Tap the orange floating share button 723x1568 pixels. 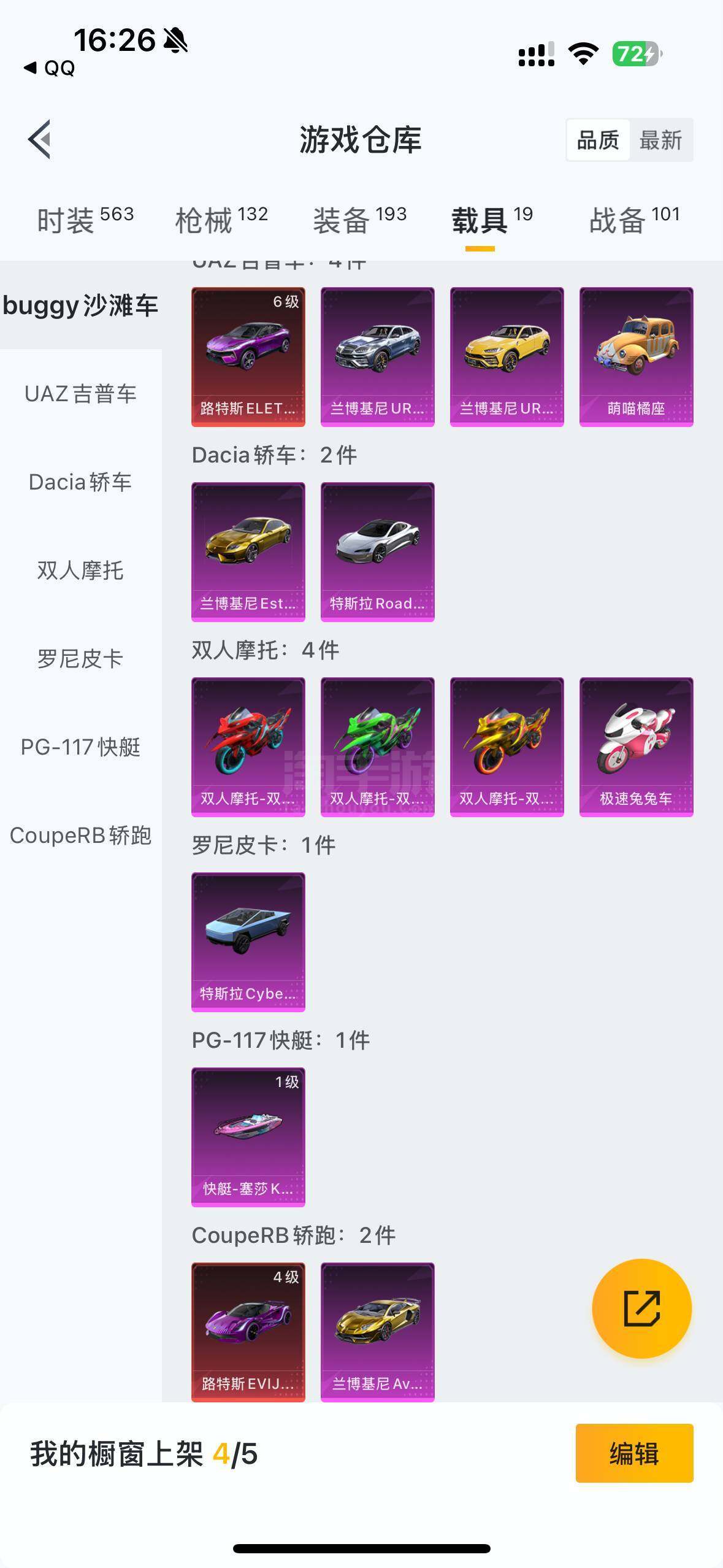pos(641,1309)
